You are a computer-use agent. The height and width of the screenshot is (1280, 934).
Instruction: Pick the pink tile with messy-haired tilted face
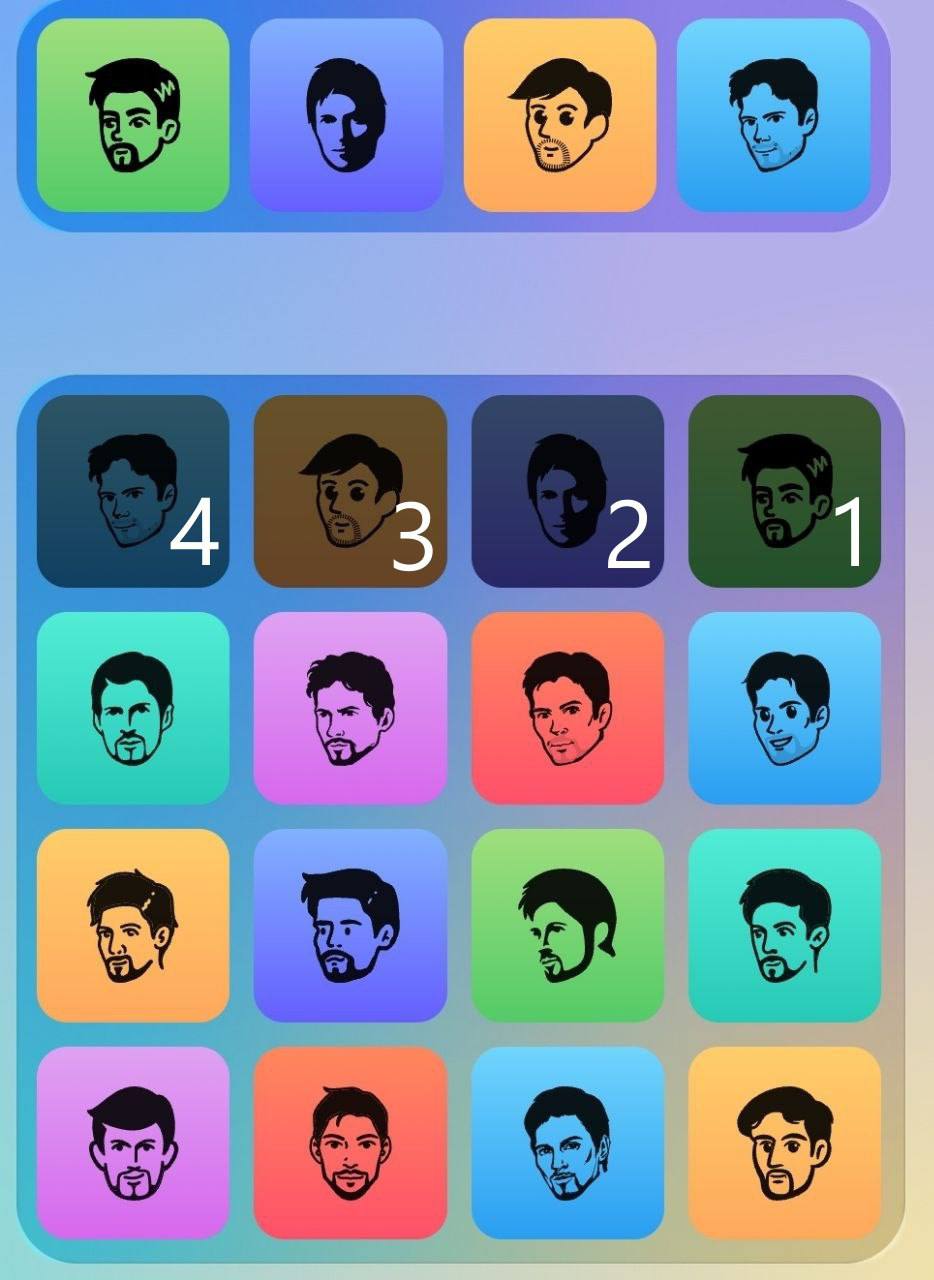[350, 708]
